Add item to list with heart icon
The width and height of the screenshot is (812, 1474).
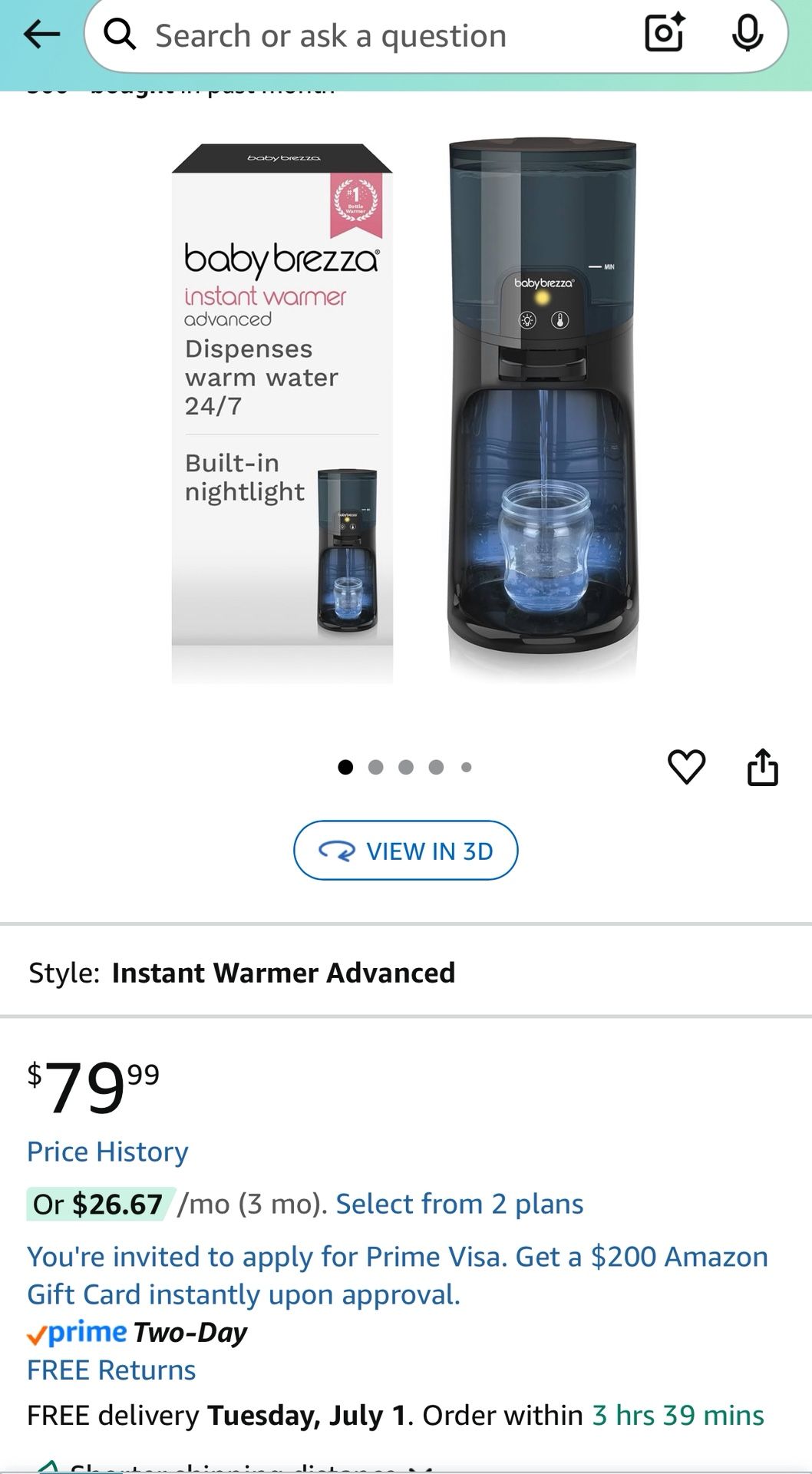pyautogui.click(x=686, y=767)
